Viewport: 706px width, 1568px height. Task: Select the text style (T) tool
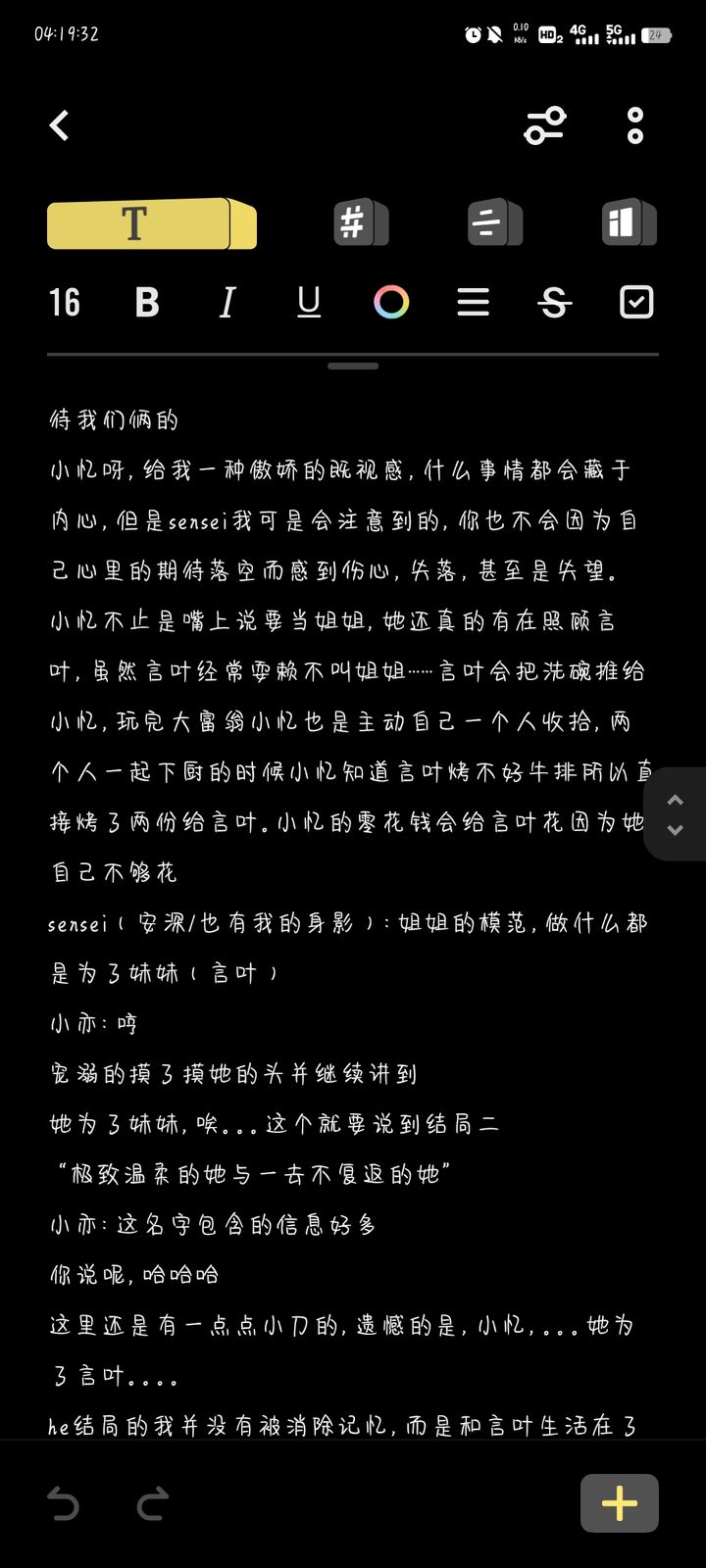(x=132, y=223)
